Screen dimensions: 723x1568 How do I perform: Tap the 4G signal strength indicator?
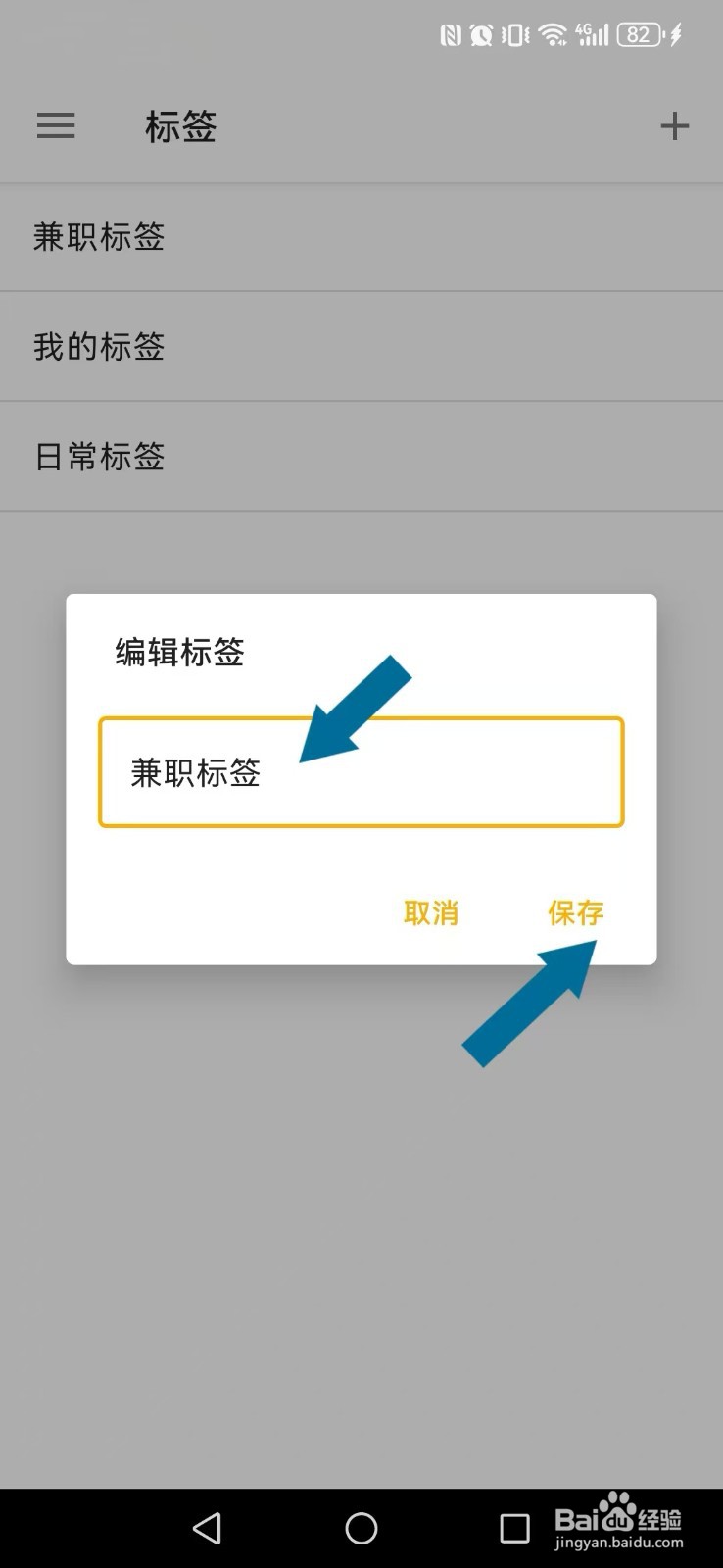tap(591, 34)
